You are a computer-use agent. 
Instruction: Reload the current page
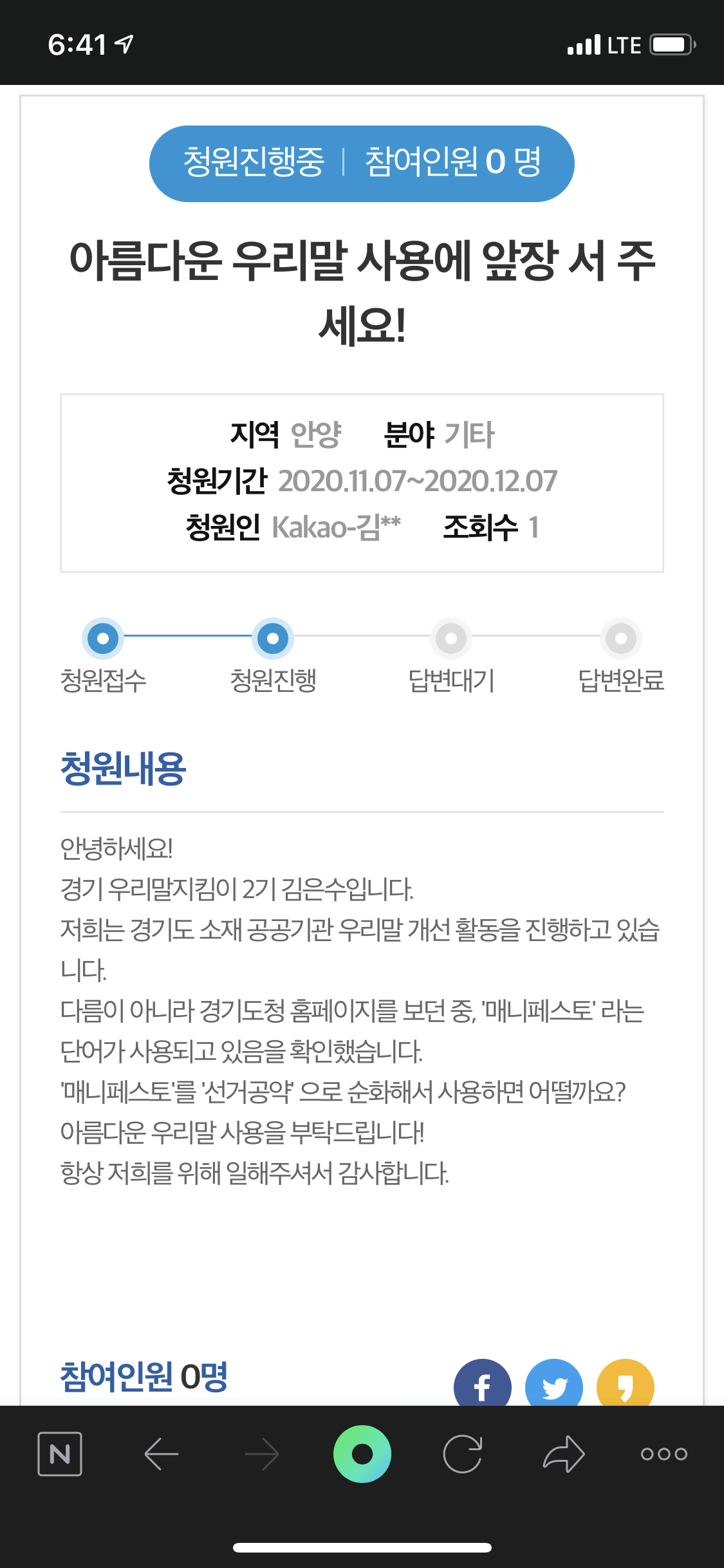pyautogui.click(x=463, y=1453)
